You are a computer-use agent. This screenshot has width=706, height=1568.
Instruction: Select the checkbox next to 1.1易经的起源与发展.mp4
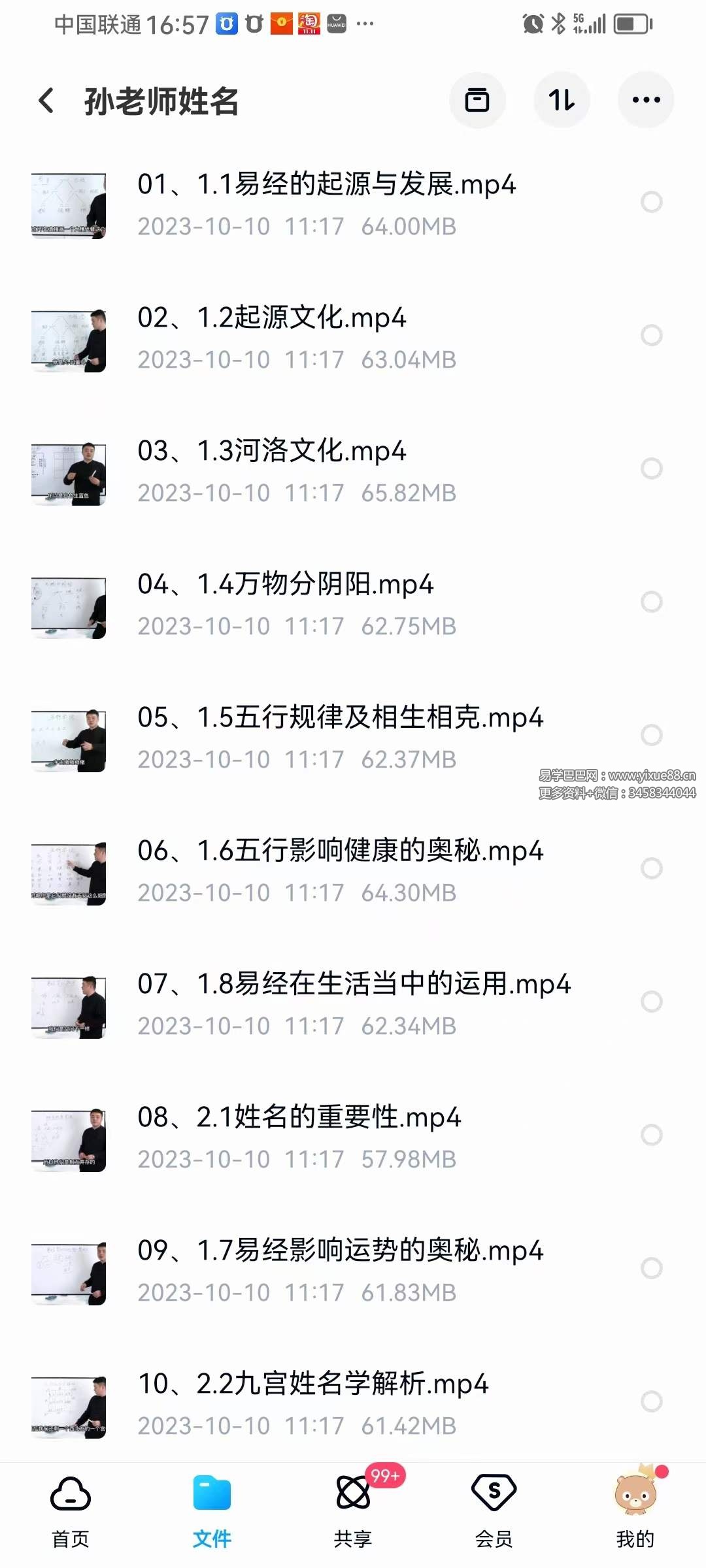(x=650, y=201)
